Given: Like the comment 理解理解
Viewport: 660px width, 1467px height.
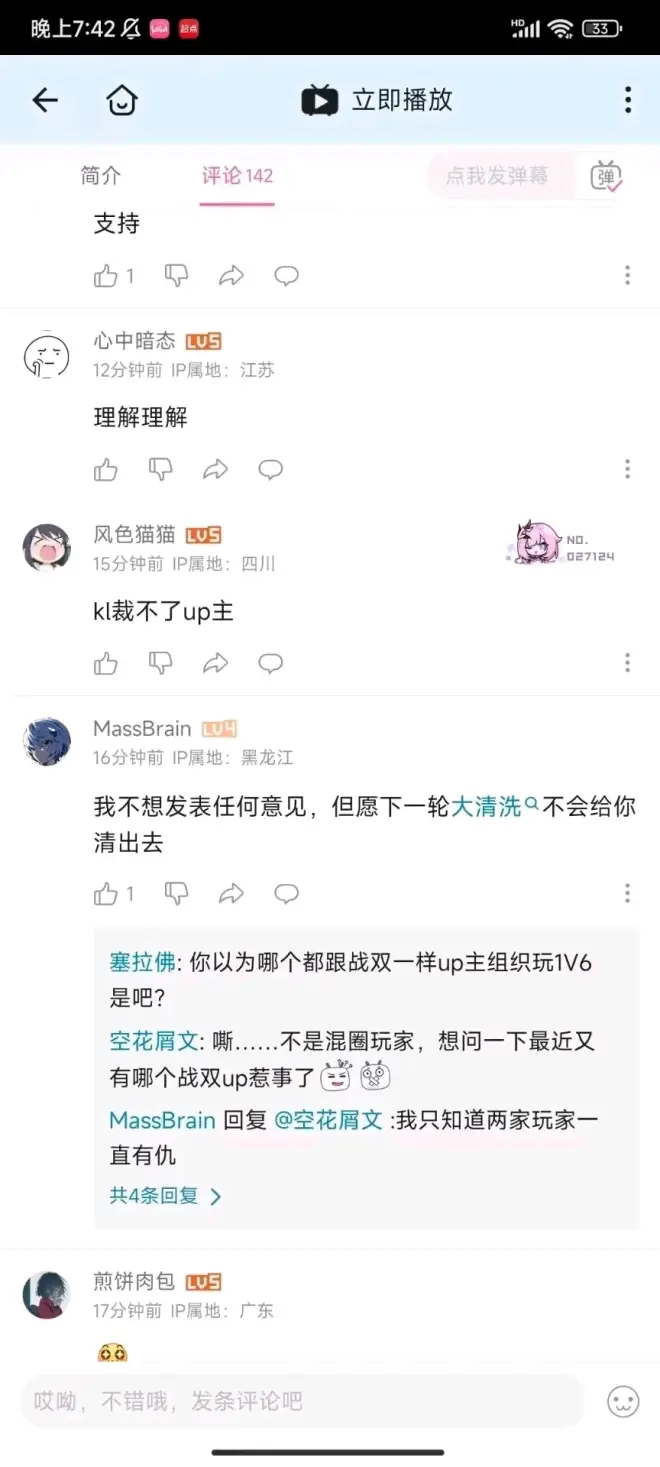Looking at the screenshot, I should click(106, 469).
